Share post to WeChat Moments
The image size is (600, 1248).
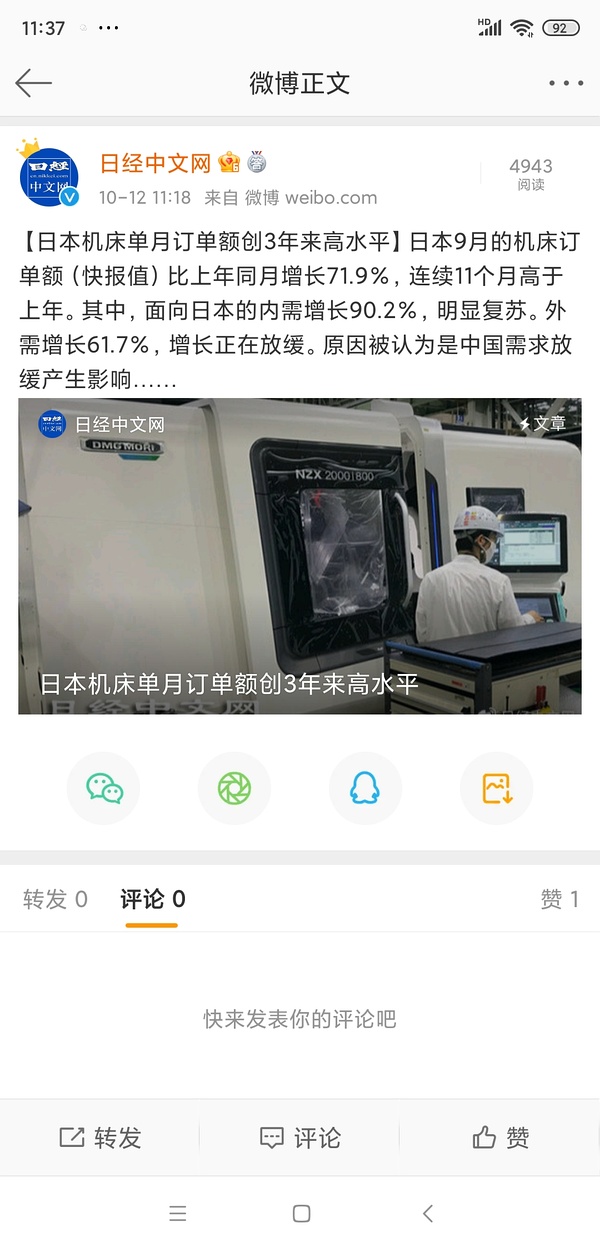tap(234, 789)
